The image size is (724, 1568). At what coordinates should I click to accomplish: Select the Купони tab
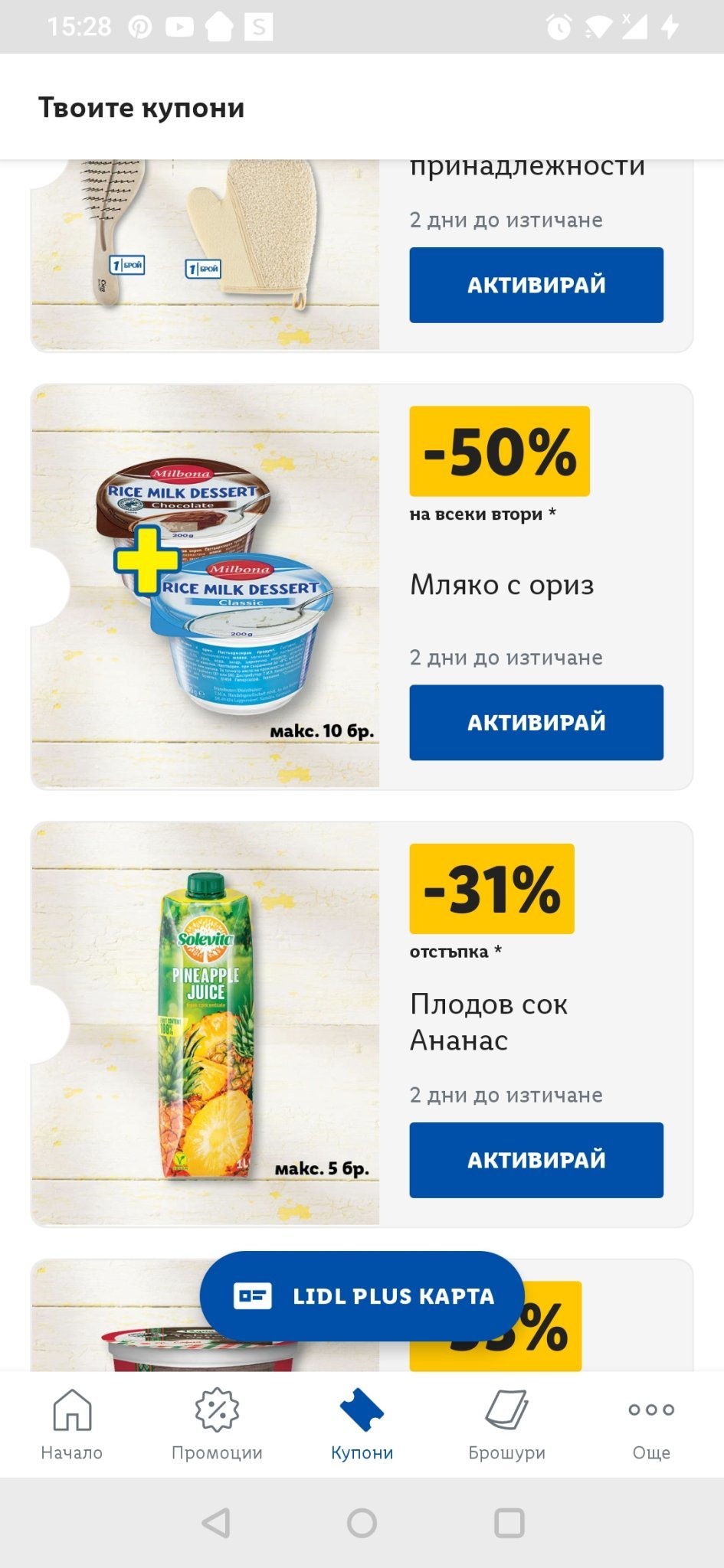click(x=362, y=1424)
